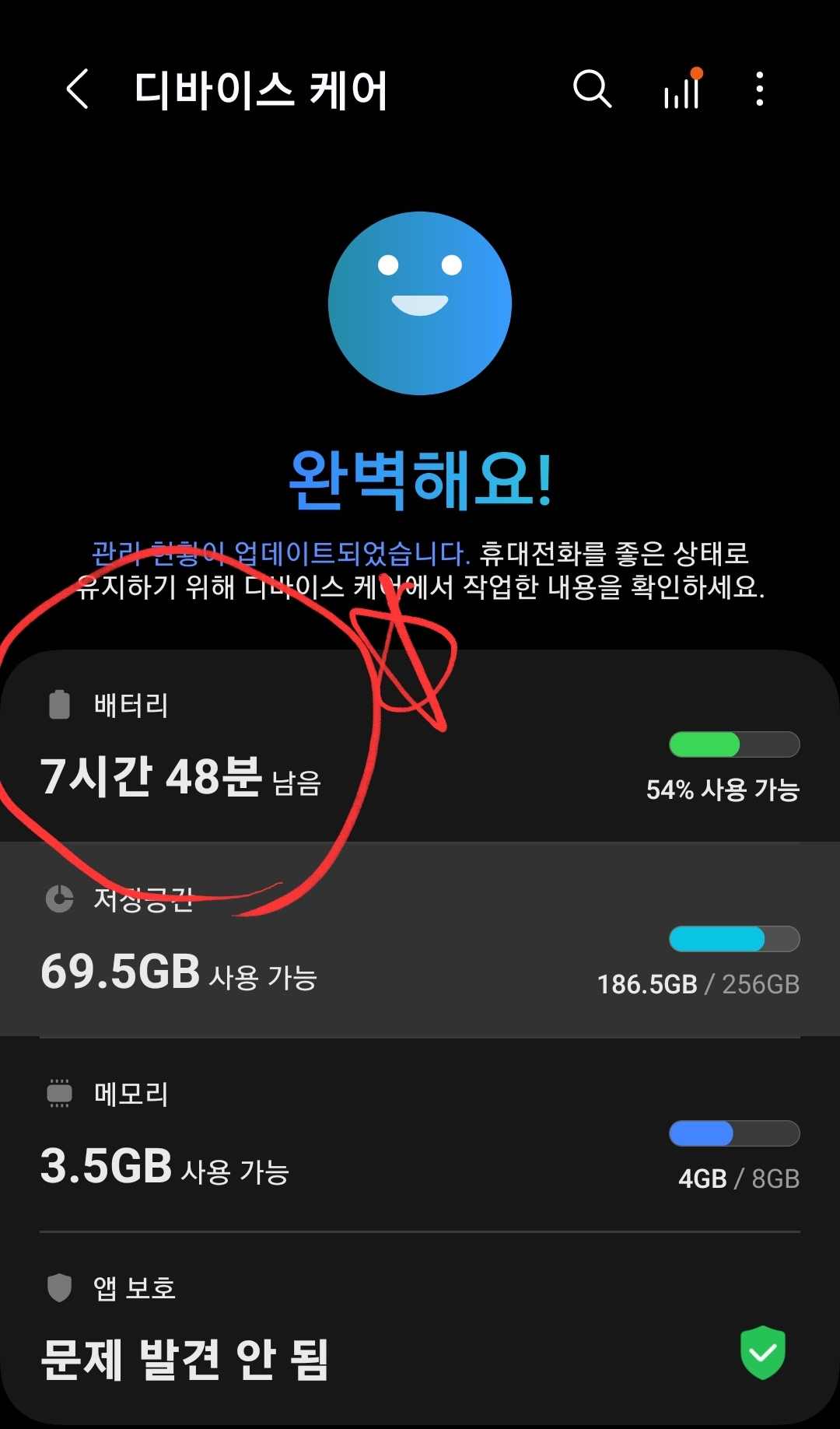
Task: Select the memory chip icon beside 메모리
Action: coord(58,1094)
